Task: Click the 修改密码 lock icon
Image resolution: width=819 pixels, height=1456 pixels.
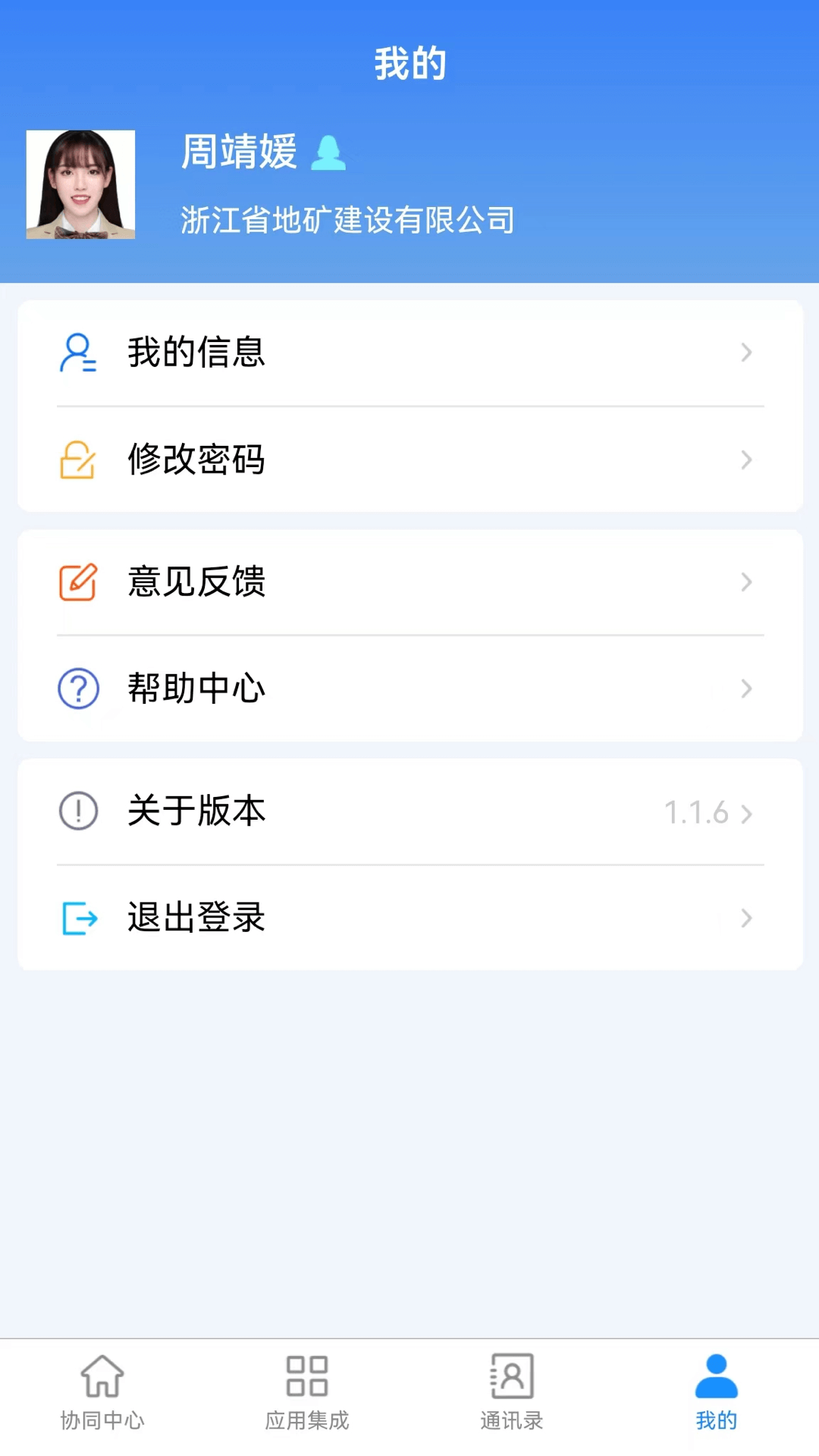Action: point(78,460)
